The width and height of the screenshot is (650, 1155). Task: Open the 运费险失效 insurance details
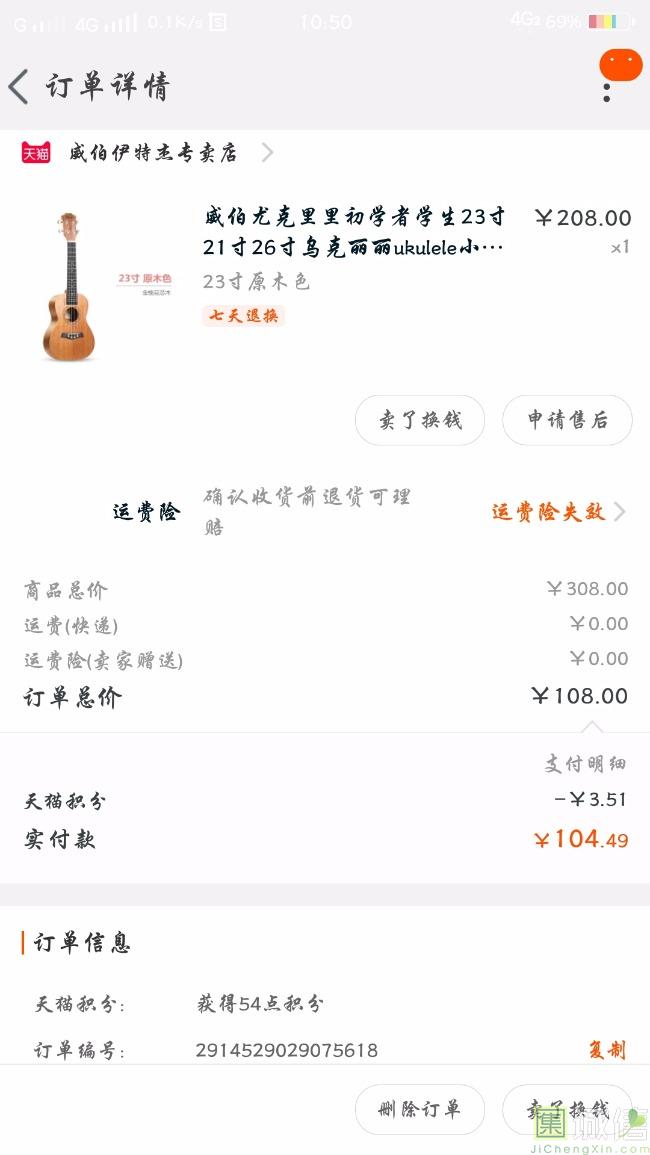[x=558, y=512]
